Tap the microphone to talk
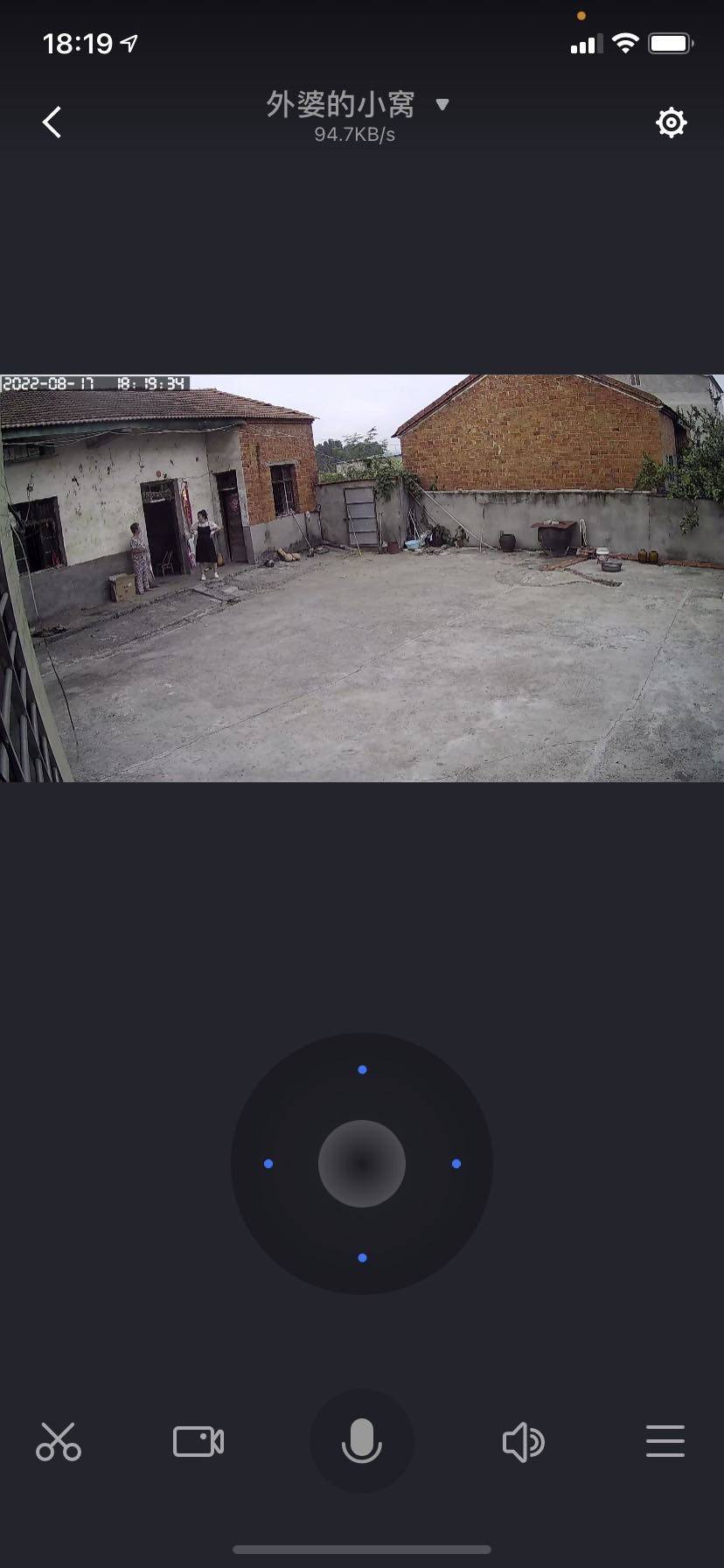This screenshot has height=1568, width=724. click(361, 1441)
